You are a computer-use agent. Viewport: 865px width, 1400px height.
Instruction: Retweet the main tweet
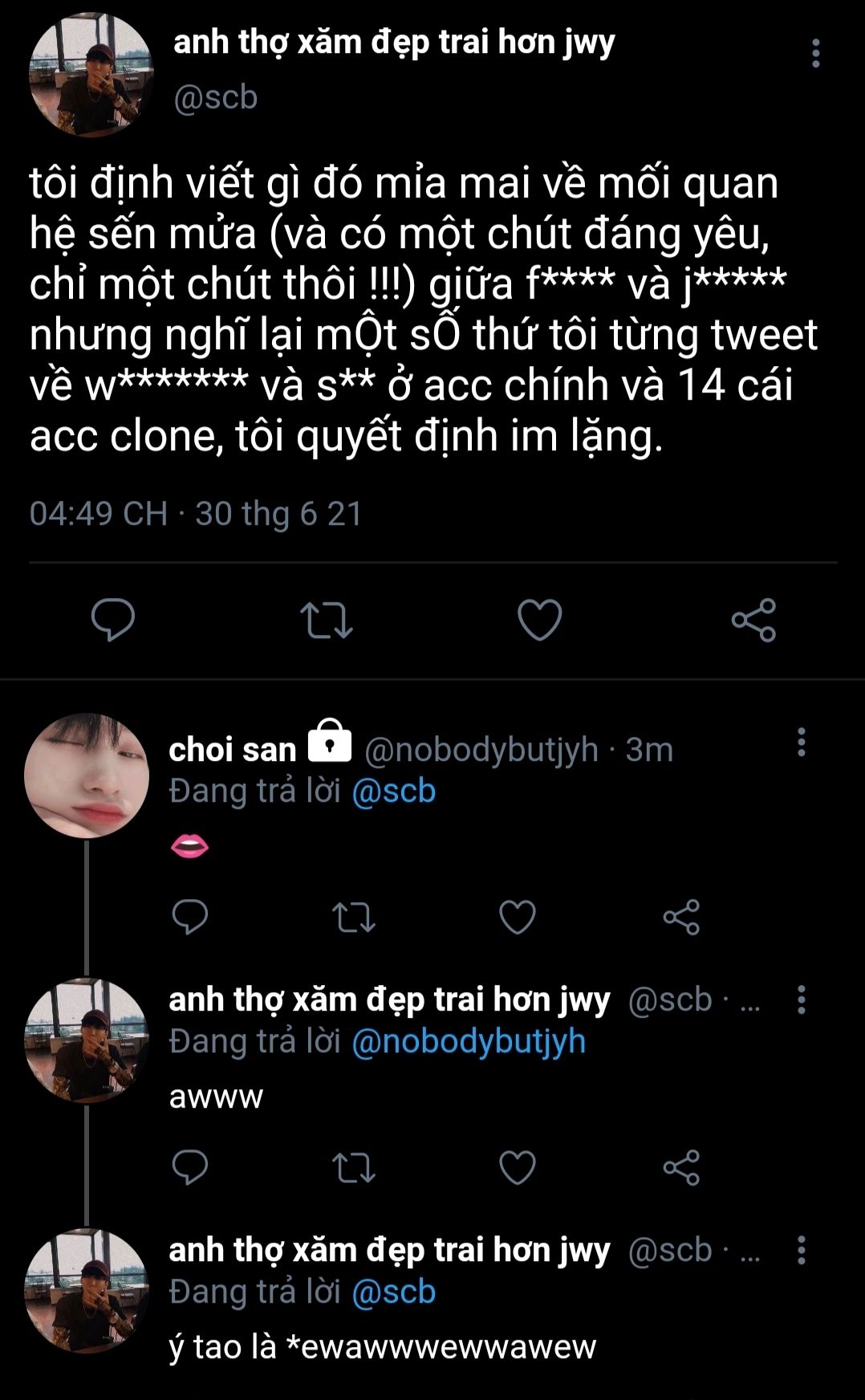pos(326,620)
